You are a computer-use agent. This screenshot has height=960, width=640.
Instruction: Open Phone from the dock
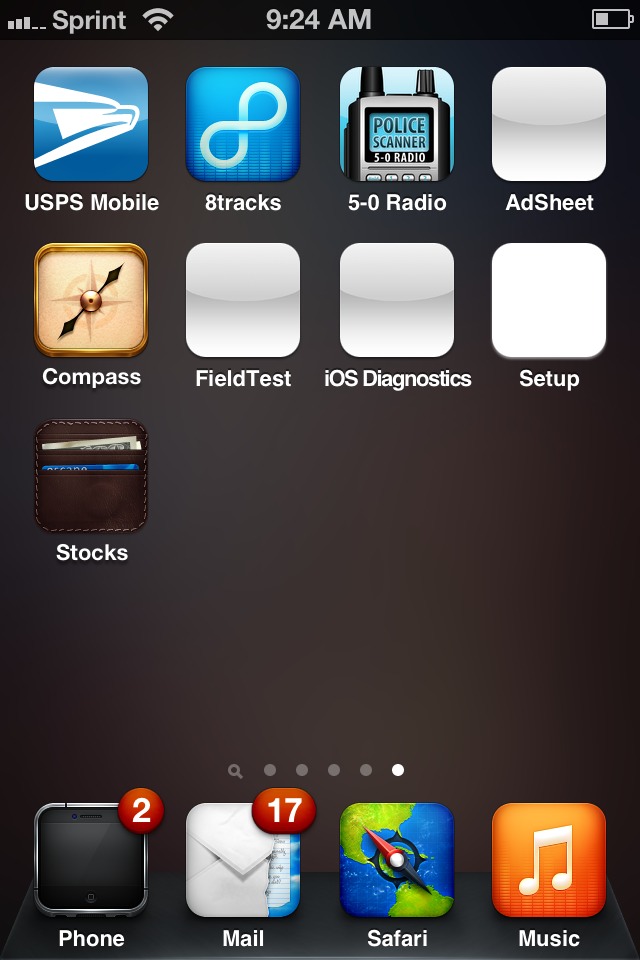coord(91,861)
